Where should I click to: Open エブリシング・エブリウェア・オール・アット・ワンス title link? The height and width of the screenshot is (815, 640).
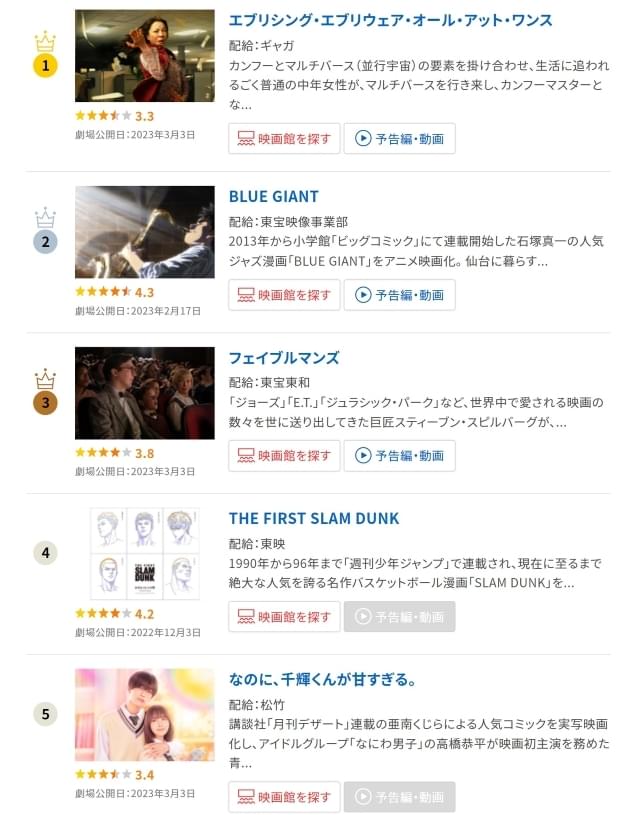point(390,20)
